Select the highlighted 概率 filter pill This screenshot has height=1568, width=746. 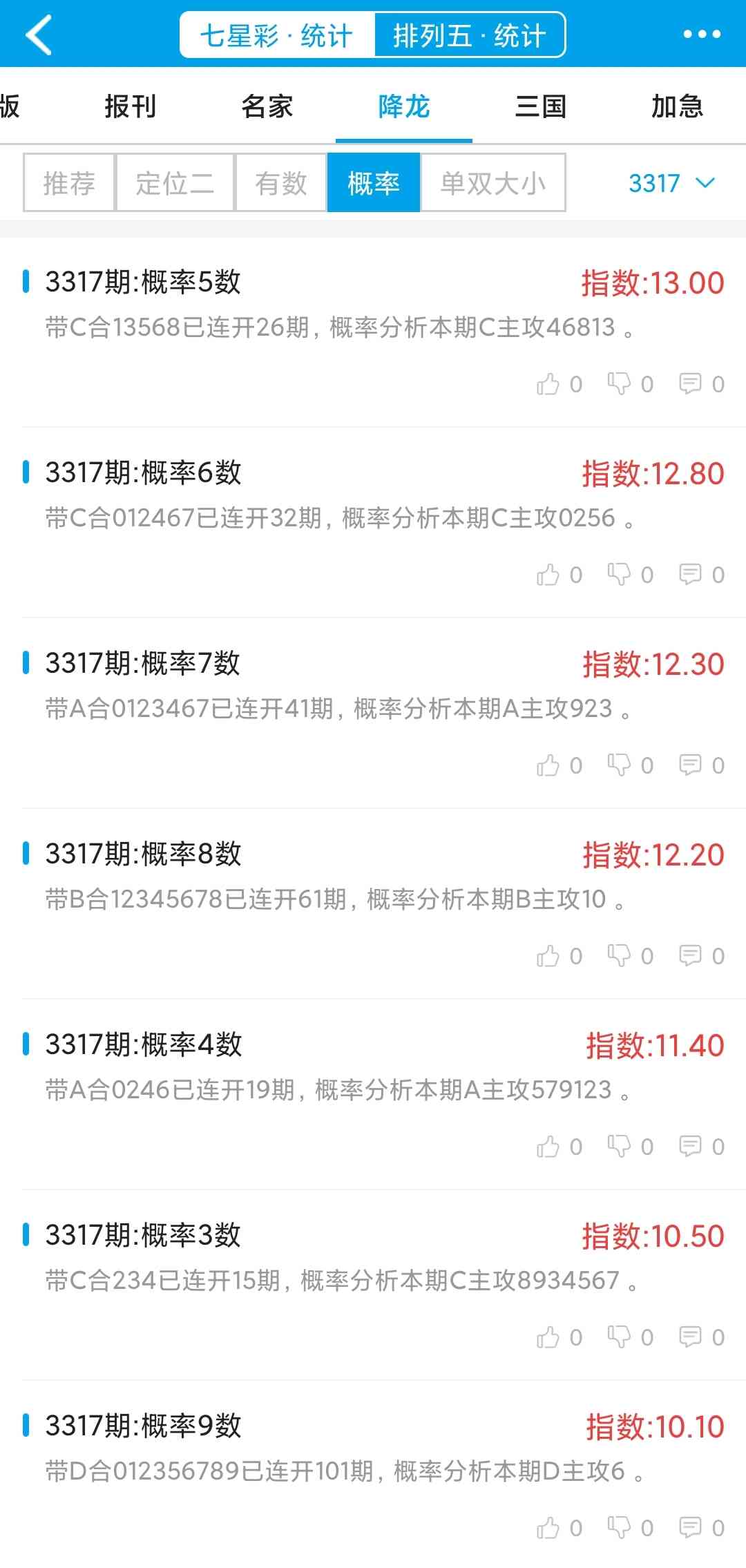(x=374, y=182)
